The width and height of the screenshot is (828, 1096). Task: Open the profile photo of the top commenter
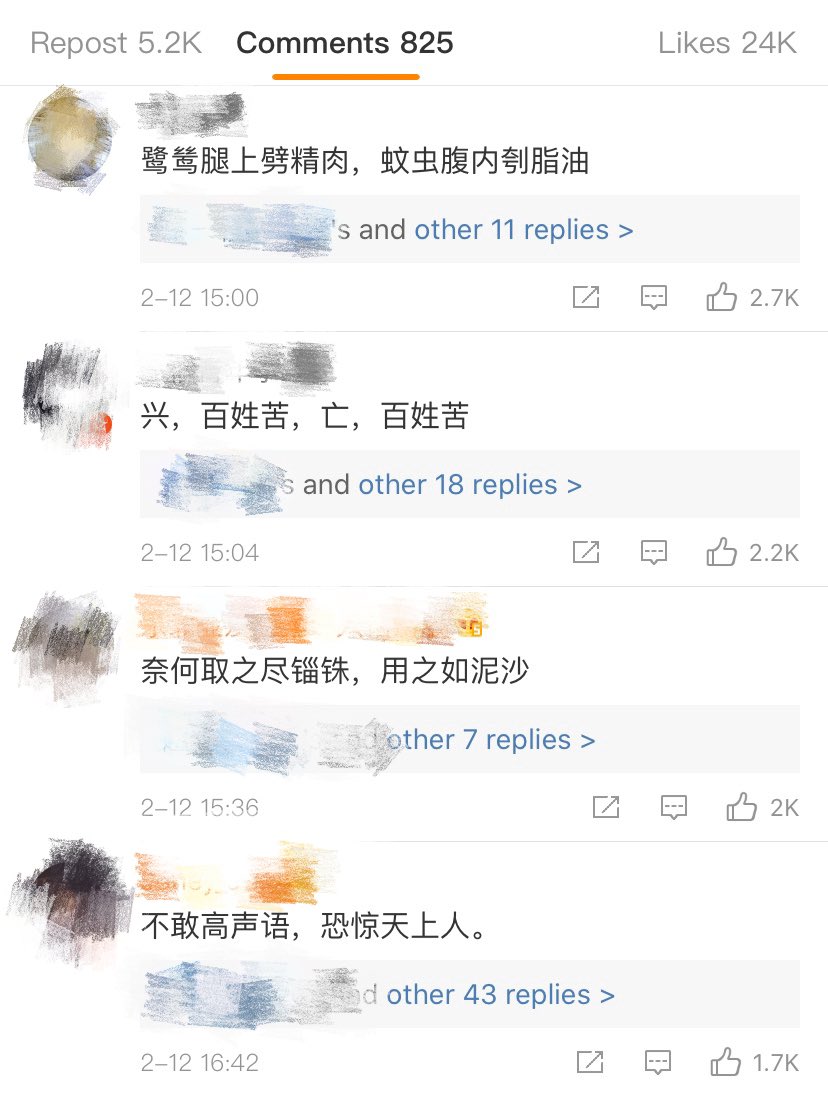(66, 136)
